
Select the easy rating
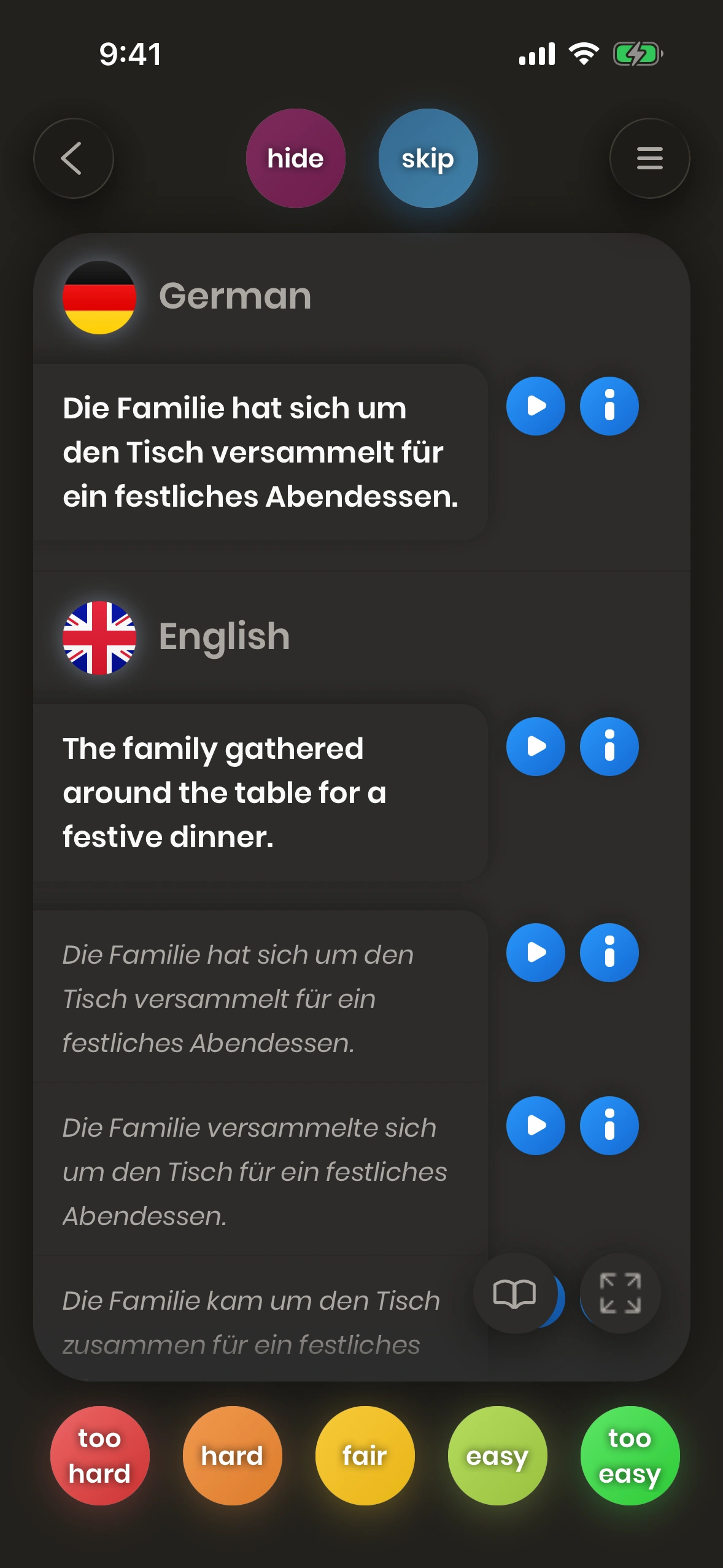click(497, 1455)
